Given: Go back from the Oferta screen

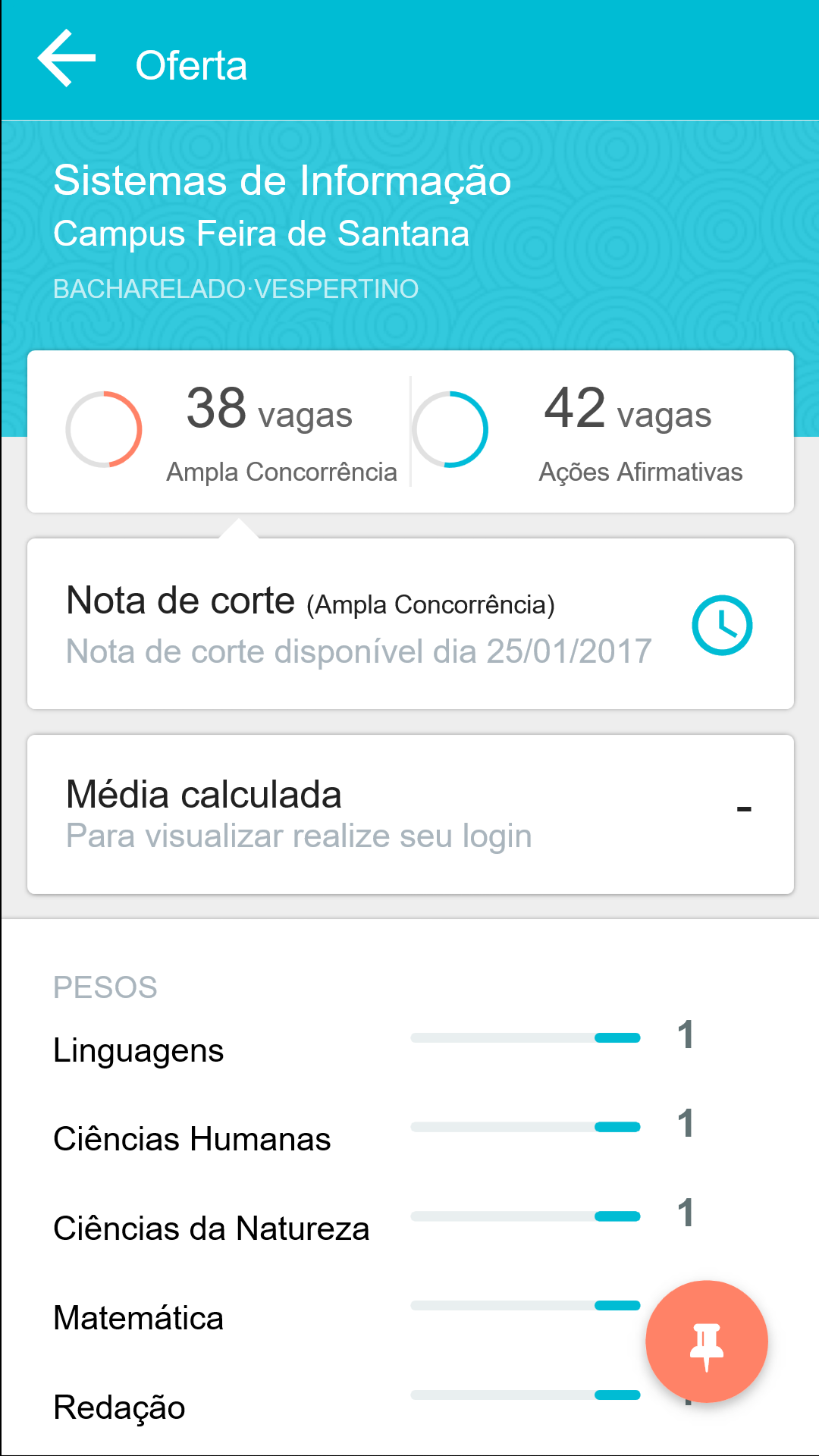Looking at the screenshot, I should click(x=67, y=59).
